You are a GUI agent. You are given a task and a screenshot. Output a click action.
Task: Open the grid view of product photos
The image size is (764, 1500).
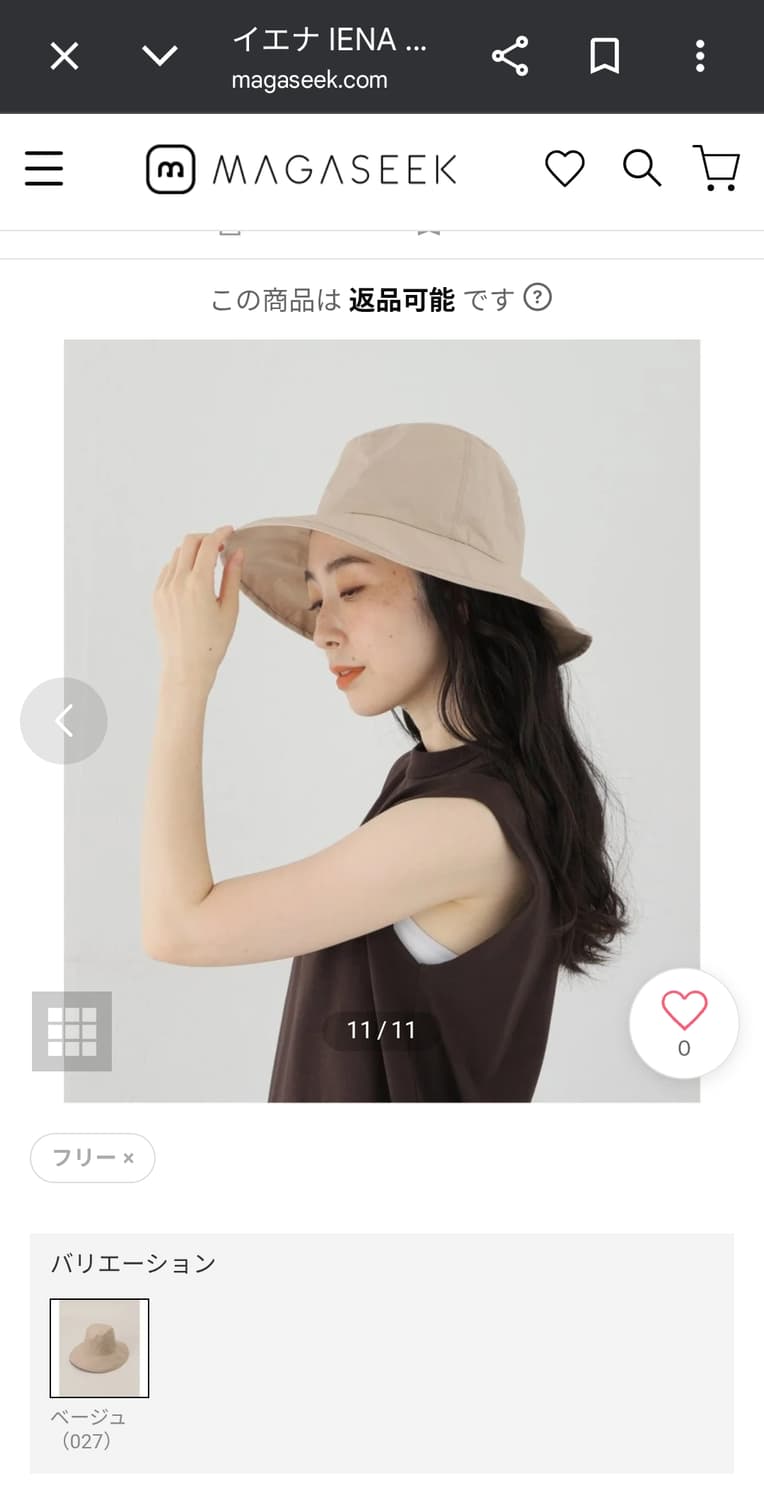72,1031
